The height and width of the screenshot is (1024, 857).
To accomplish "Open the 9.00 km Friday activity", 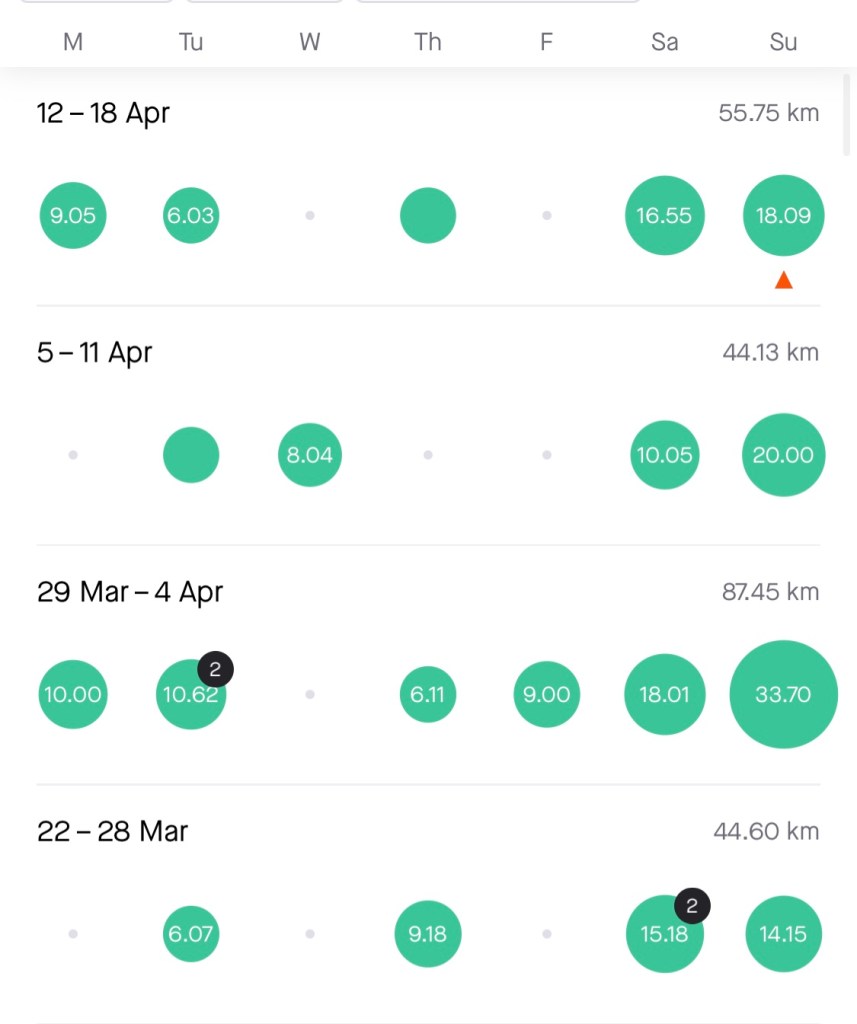I will point(546,694).
